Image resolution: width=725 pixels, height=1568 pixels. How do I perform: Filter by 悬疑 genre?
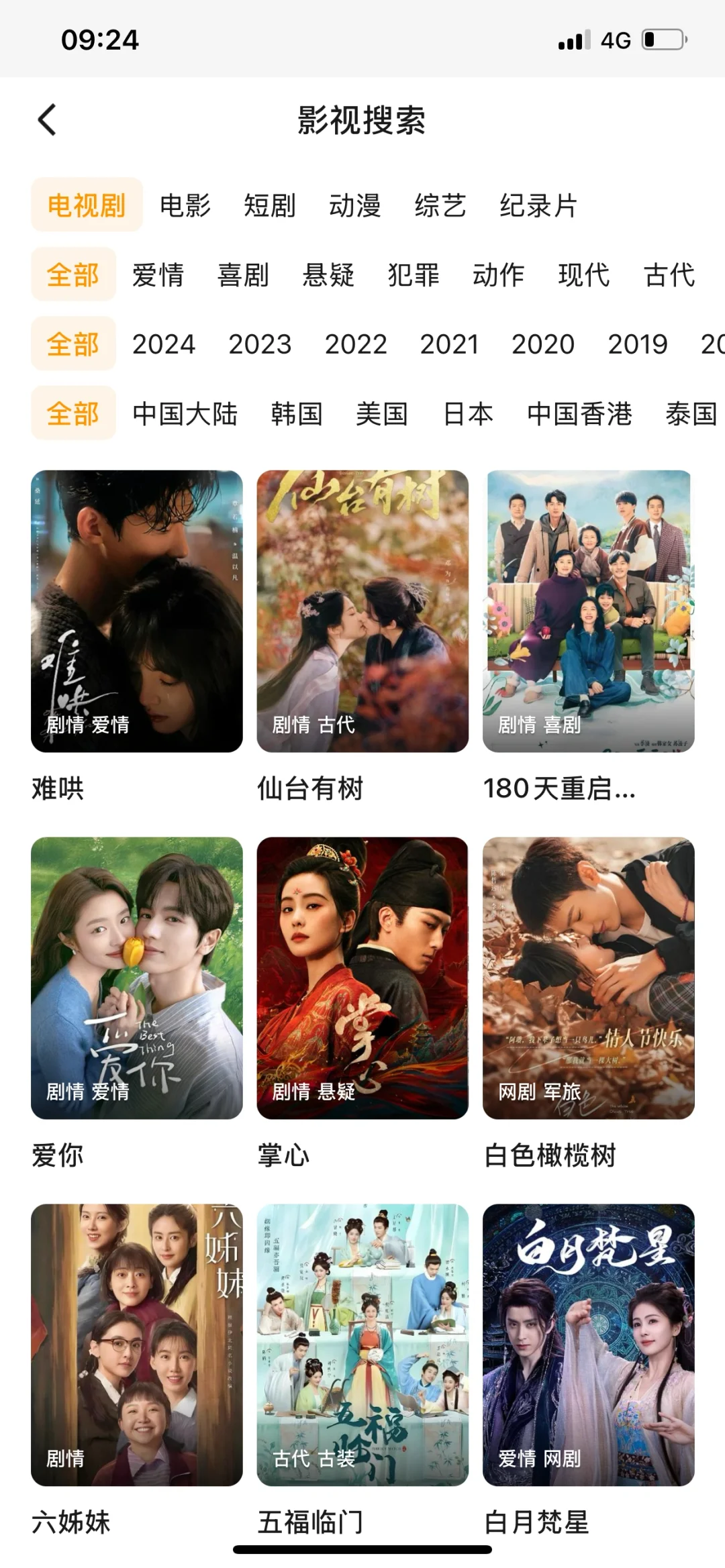tap(328, 275)
